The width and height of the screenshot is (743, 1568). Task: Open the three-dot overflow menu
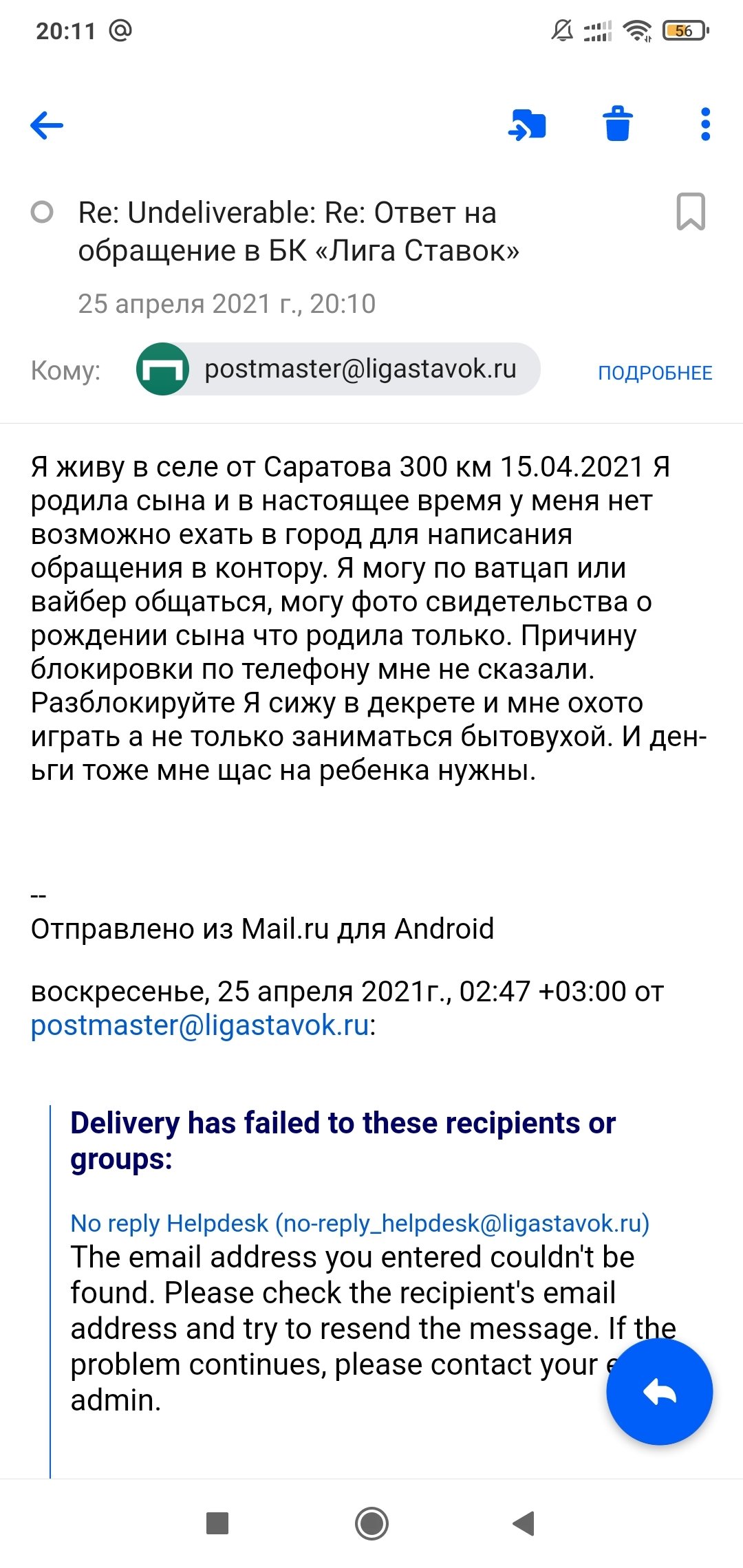pyautogui.click(x=704, y=124)
